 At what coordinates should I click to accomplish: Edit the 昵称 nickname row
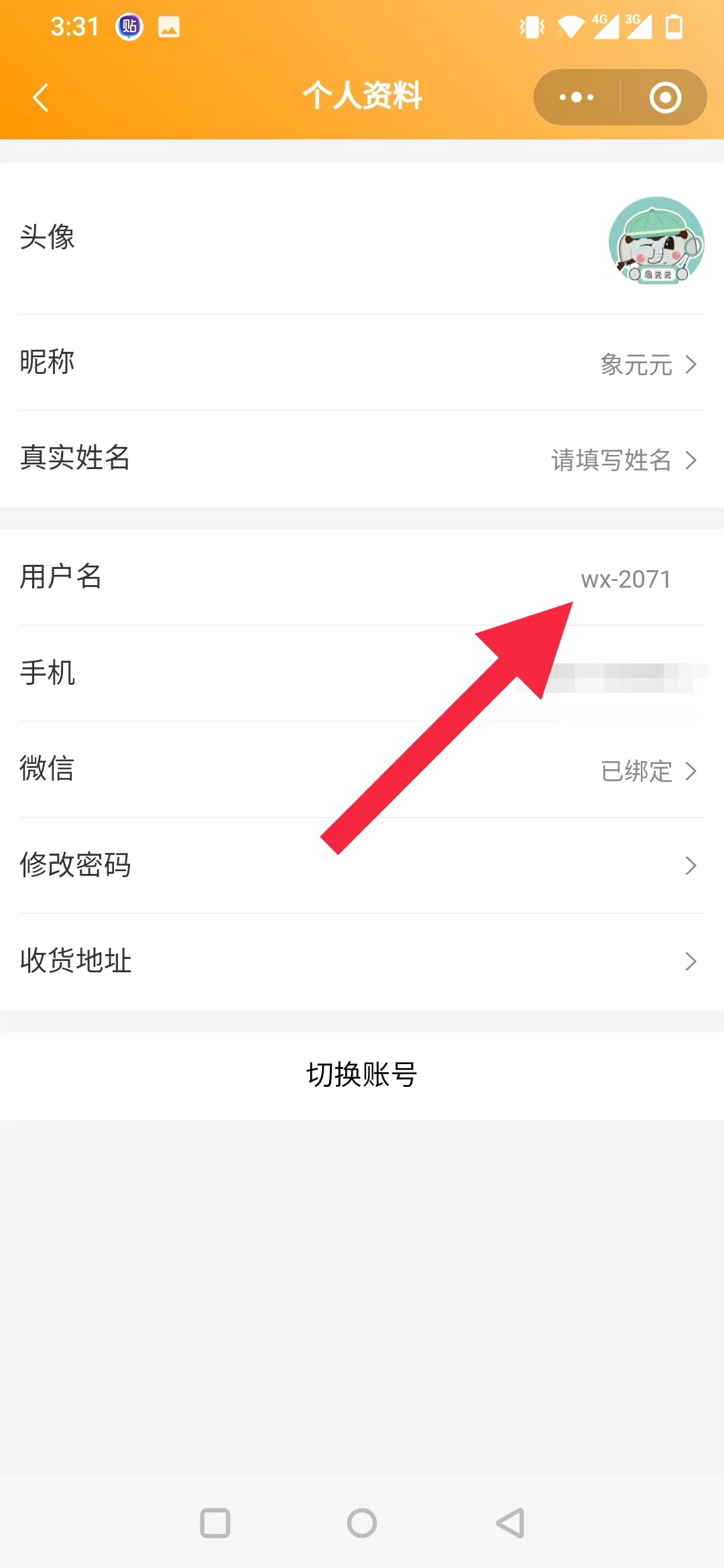(x=362, y=363)
